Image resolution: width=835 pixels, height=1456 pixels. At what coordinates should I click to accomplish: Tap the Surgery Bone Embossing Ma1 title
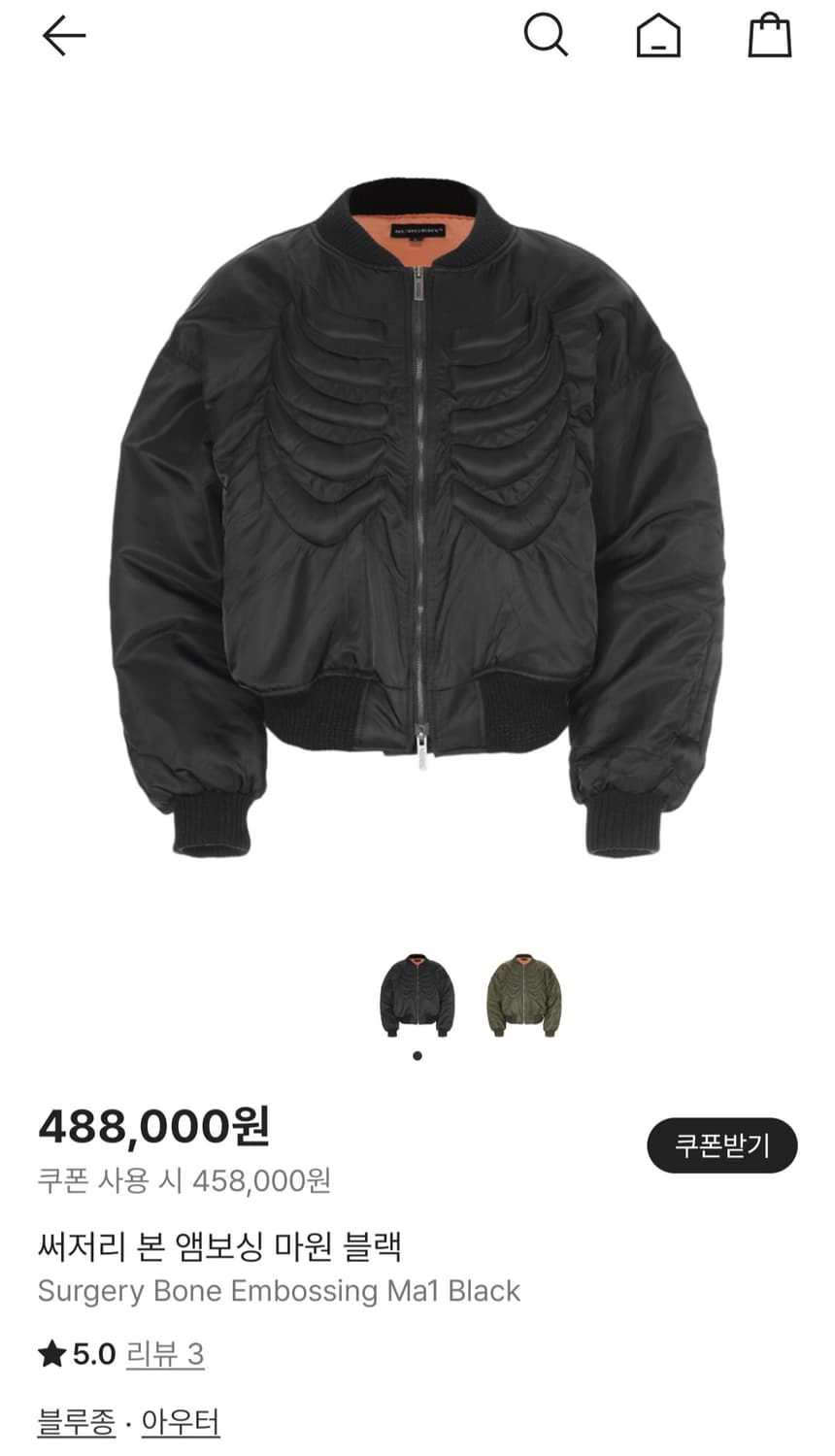[x=279, y=1291]
